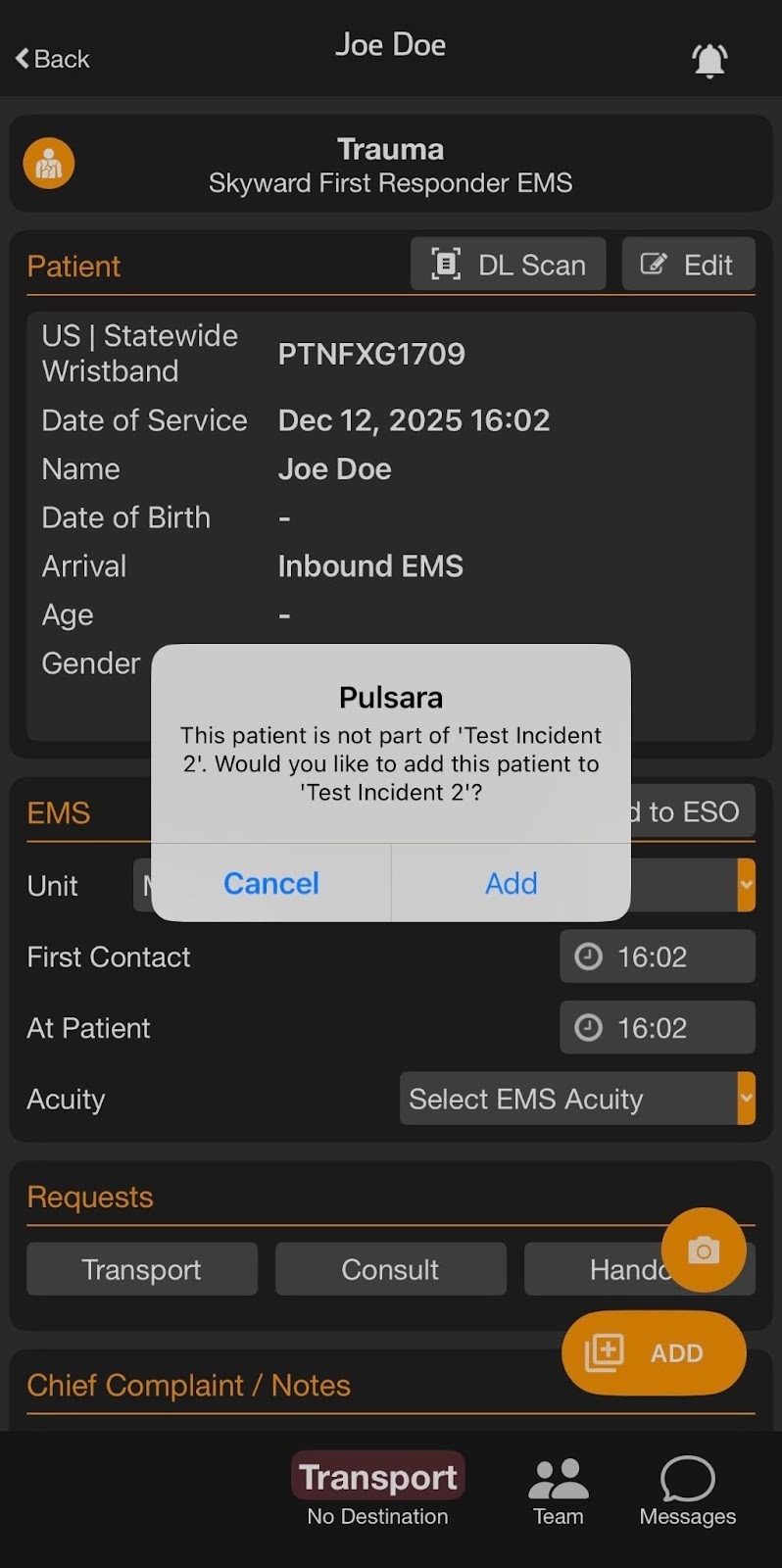Change the At Patient time

pos(657,1028)
